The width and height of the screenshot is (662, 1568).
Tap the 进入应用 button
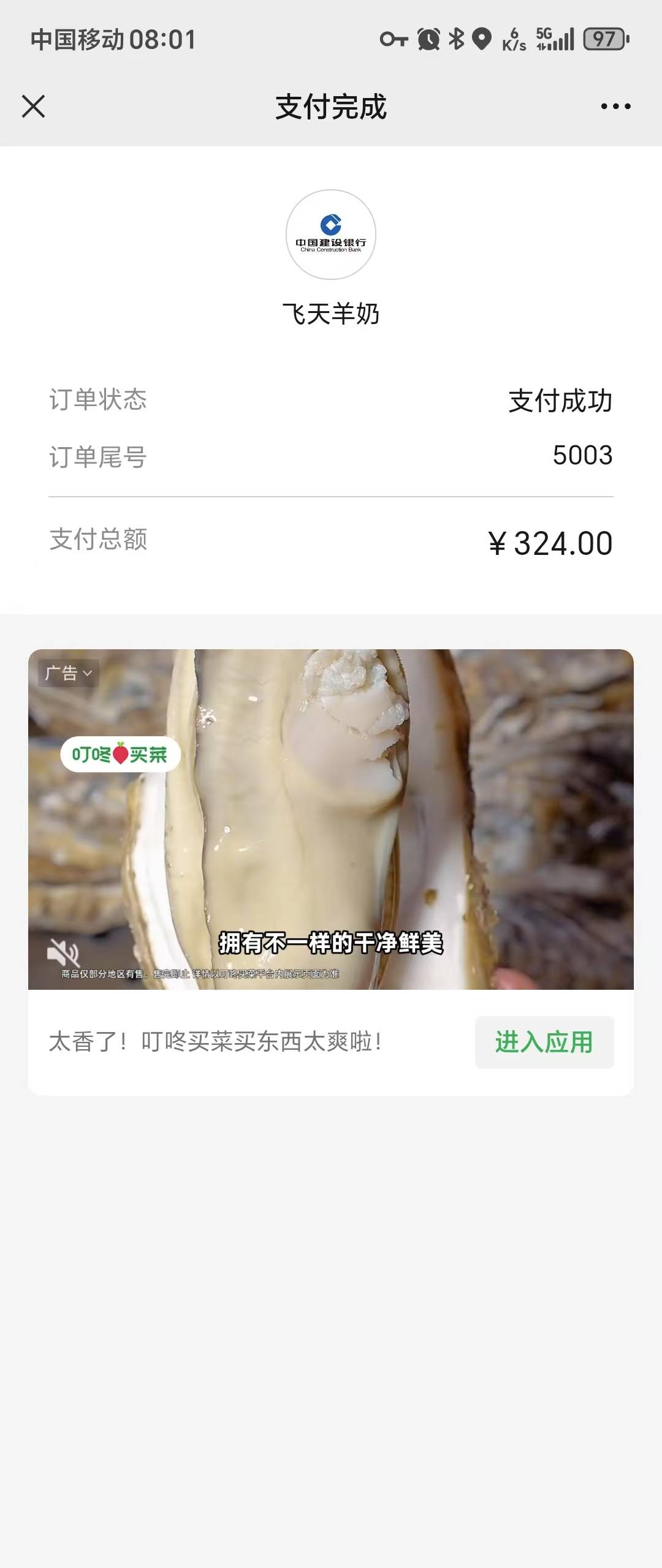[544, 1042]
